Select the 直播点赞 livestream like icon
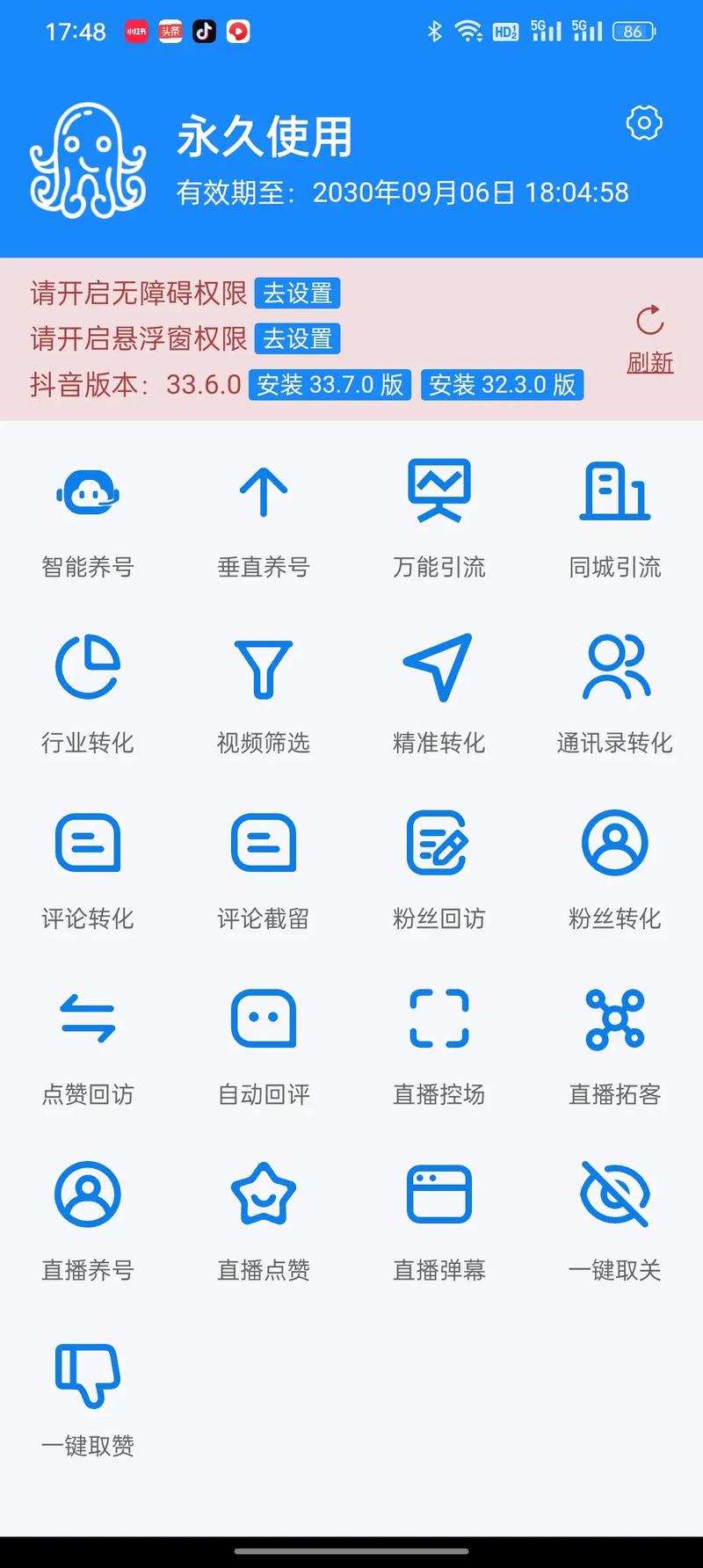Viewport: 703px width, 1568px height. click(x=263, y=1220)
